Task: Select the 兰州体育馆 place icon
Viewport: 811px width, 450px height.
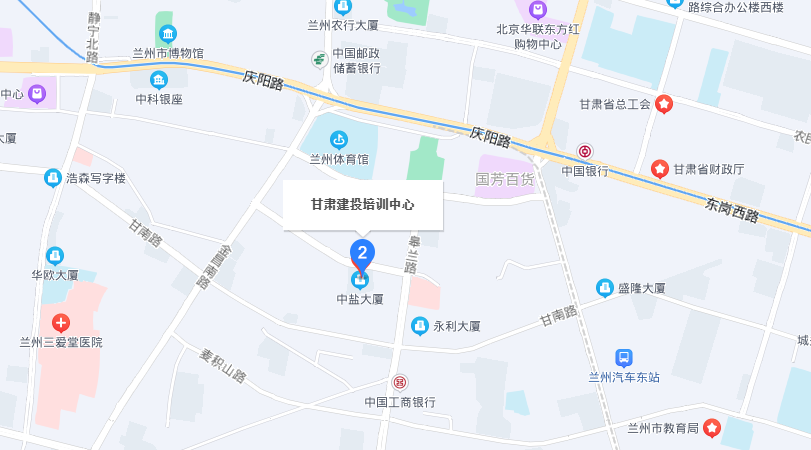Action: click(338, 138)
